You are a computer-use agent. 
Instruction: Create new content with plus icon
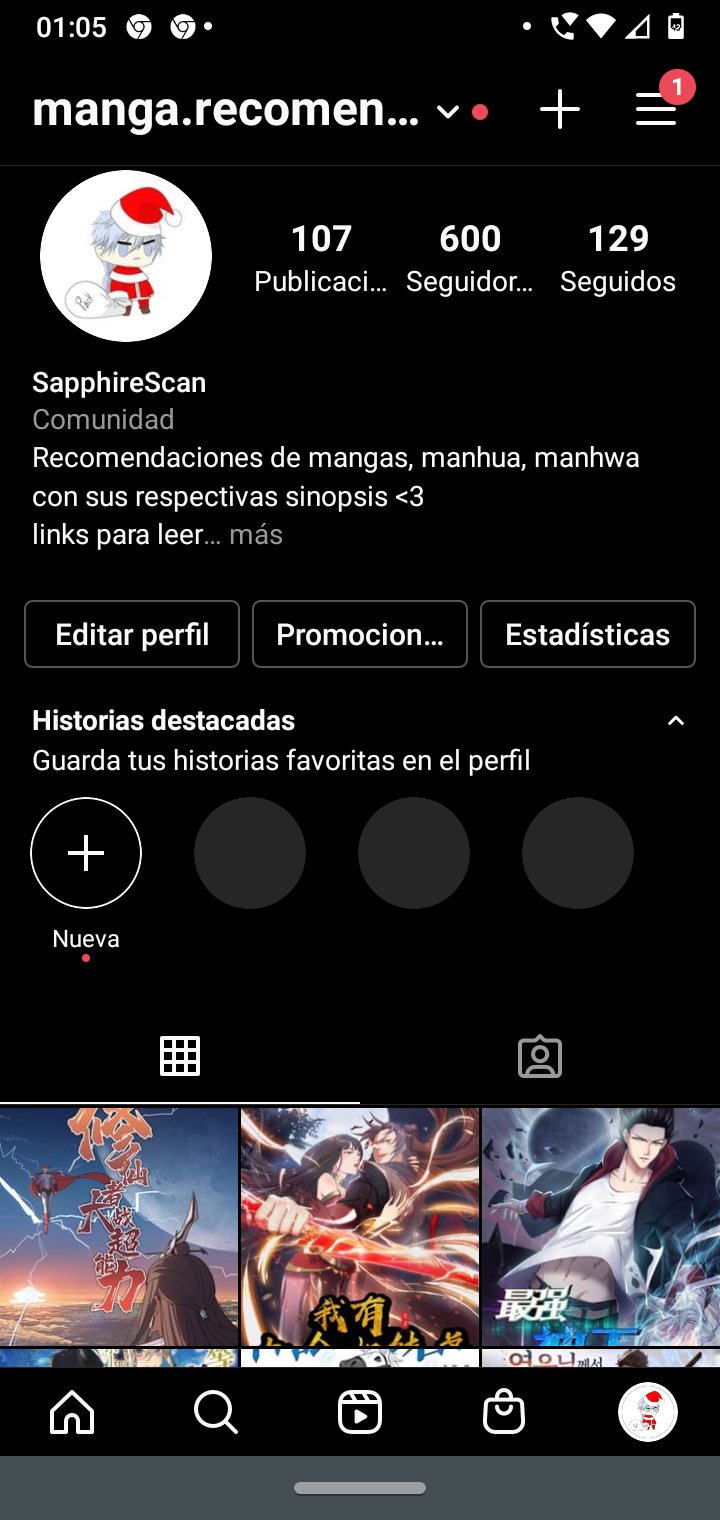tap(560, 109)
